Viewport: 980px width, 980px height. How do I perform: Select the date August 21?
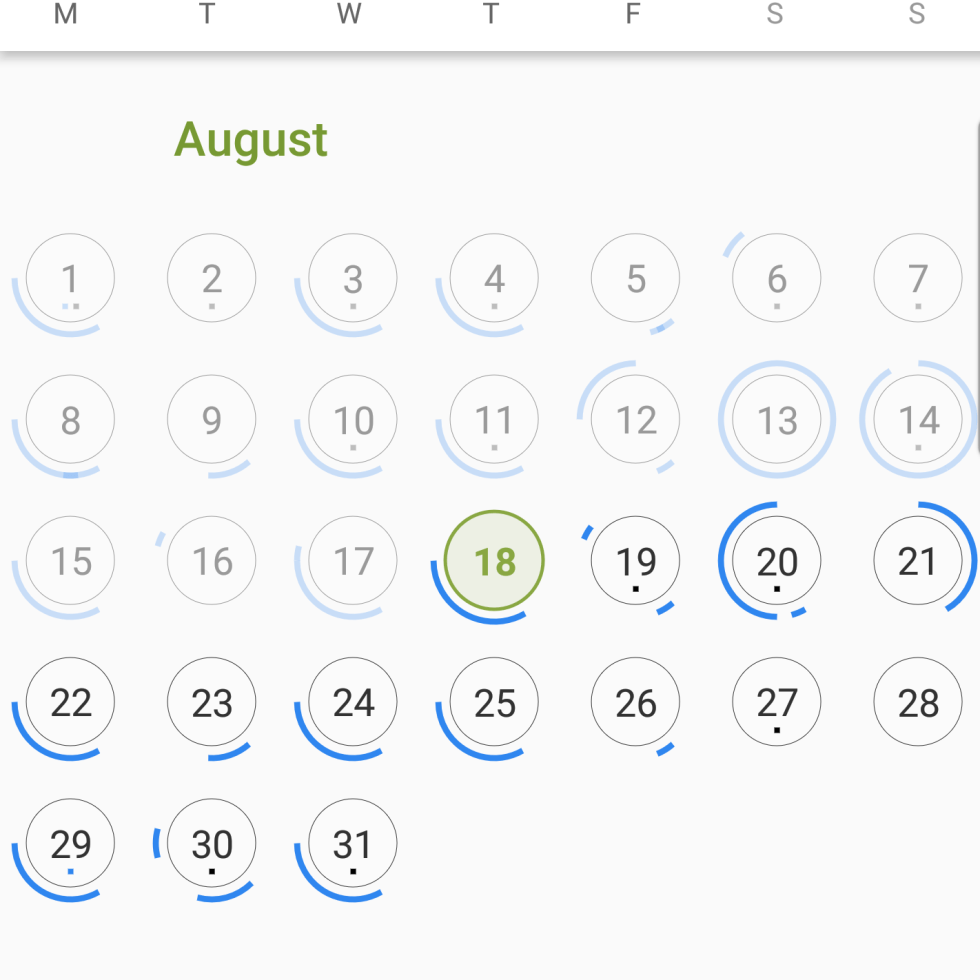[x=918, y=561]
